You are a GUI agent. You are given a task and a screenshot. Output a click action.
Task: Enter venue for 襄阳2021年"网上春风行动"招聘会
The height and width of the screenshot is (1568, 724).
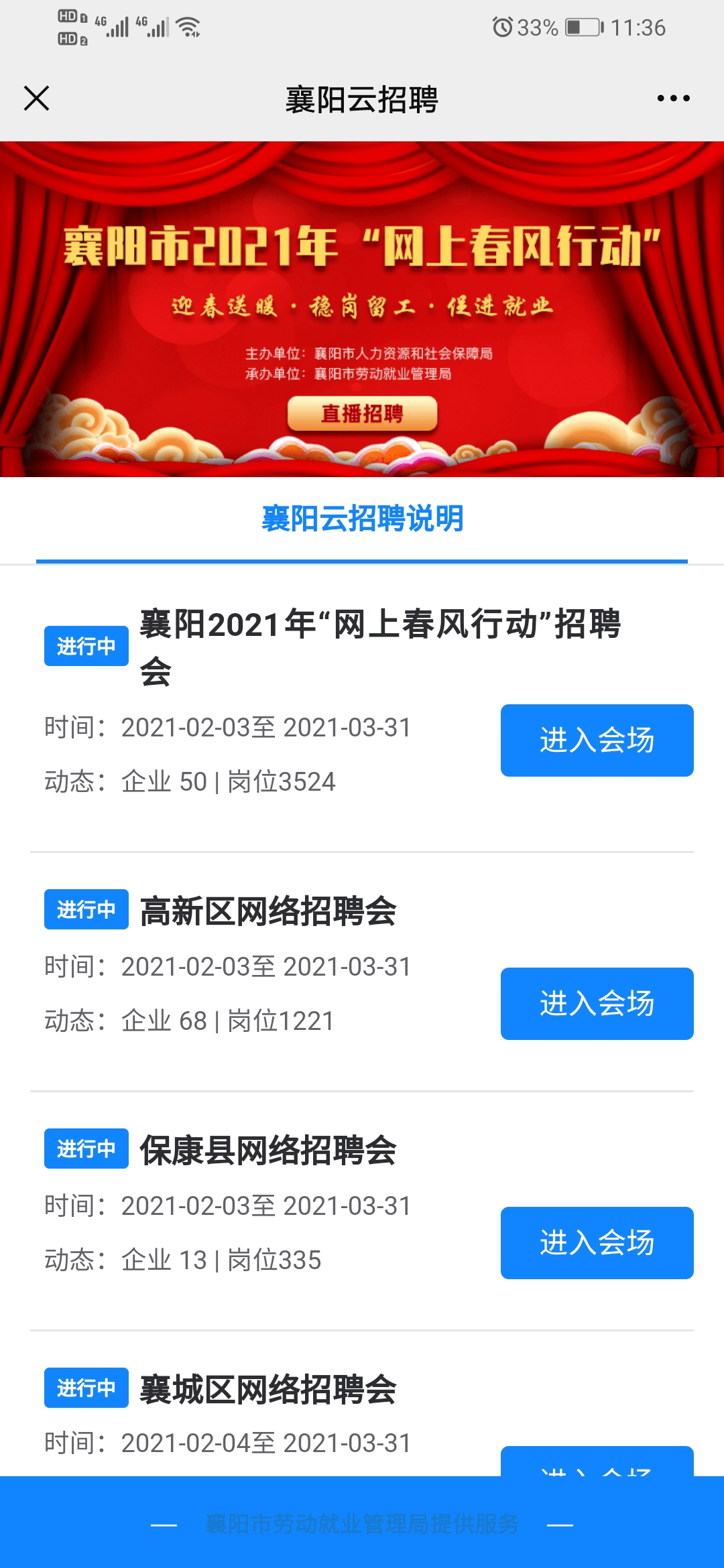597,740
